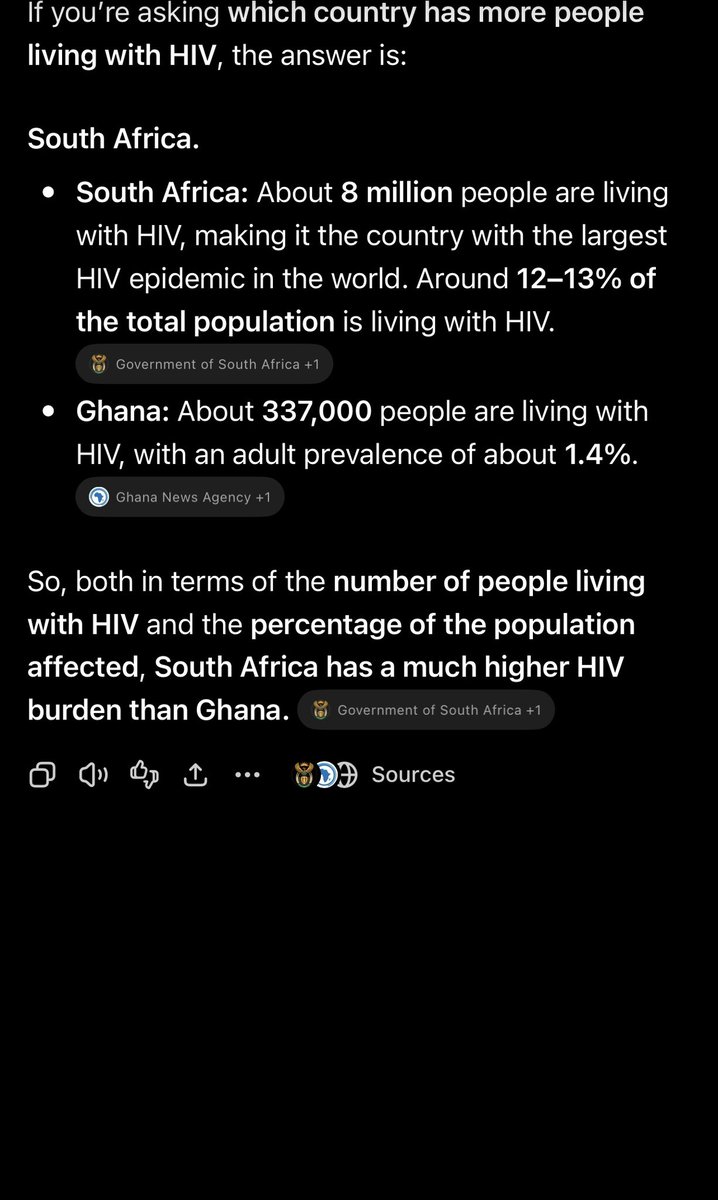The width and height of the screenshot is (718, 1200).
Task: Read the answer aloud
Action: point(93,775)
